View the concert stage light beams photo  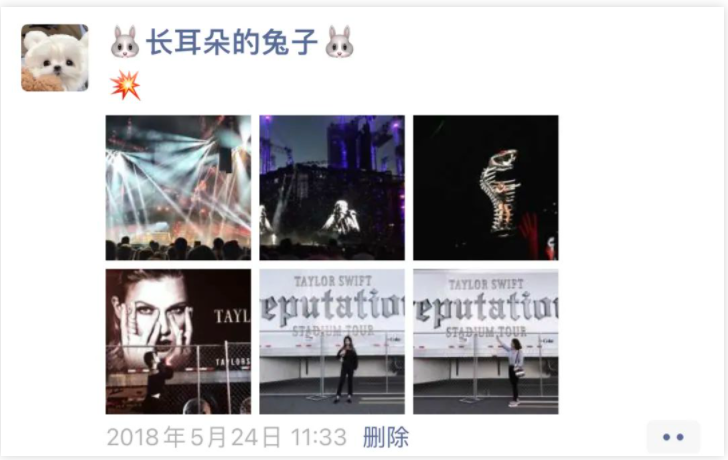pos(178,187)
